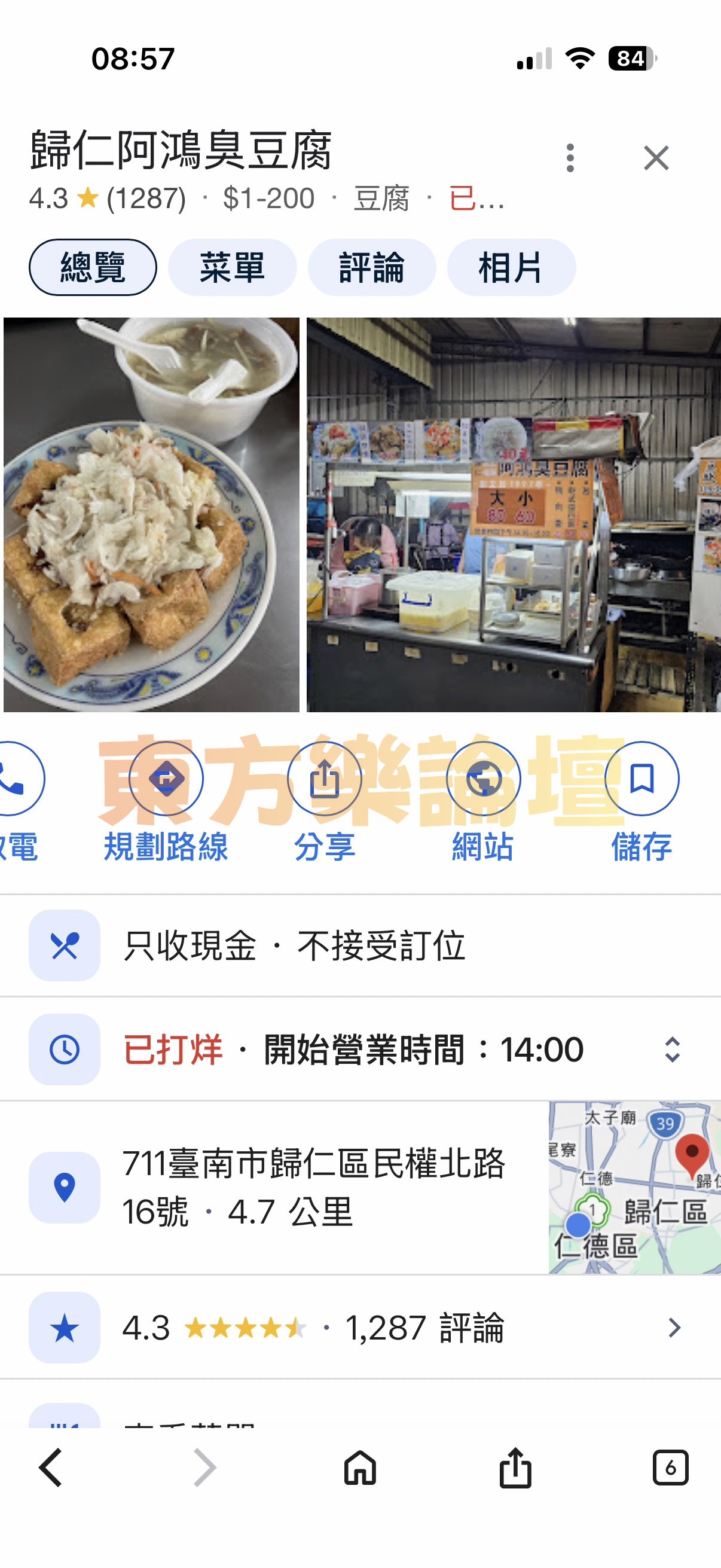Open the three-dot overflow menu
This screenshot has height=1568, width=721.
point(570,158)
